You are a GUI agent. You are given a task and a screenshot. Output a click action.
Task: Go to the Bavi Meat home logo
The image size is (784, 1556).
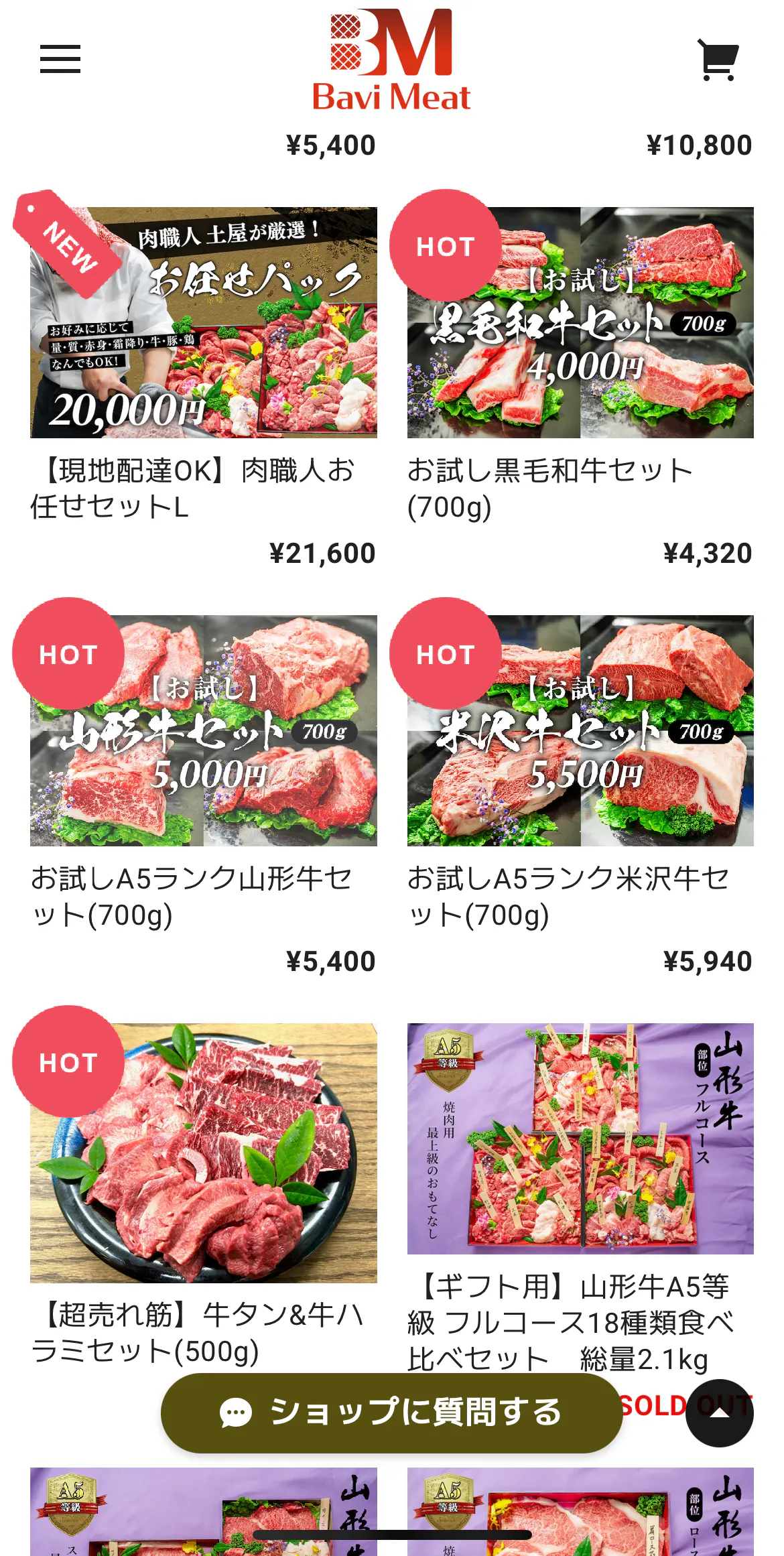391,60
